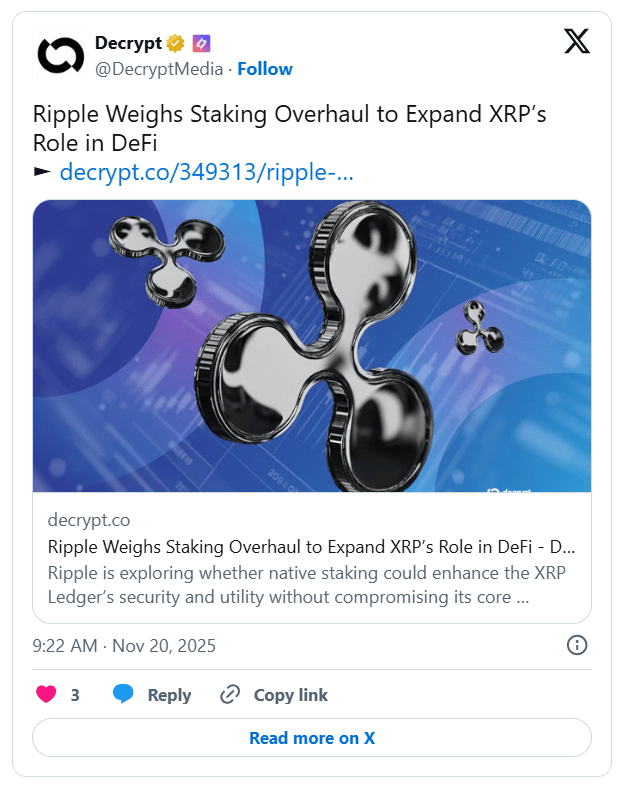623x787 pixels.
Task: Open the decrypt.co/349313 article link
Action: point(206,172)
